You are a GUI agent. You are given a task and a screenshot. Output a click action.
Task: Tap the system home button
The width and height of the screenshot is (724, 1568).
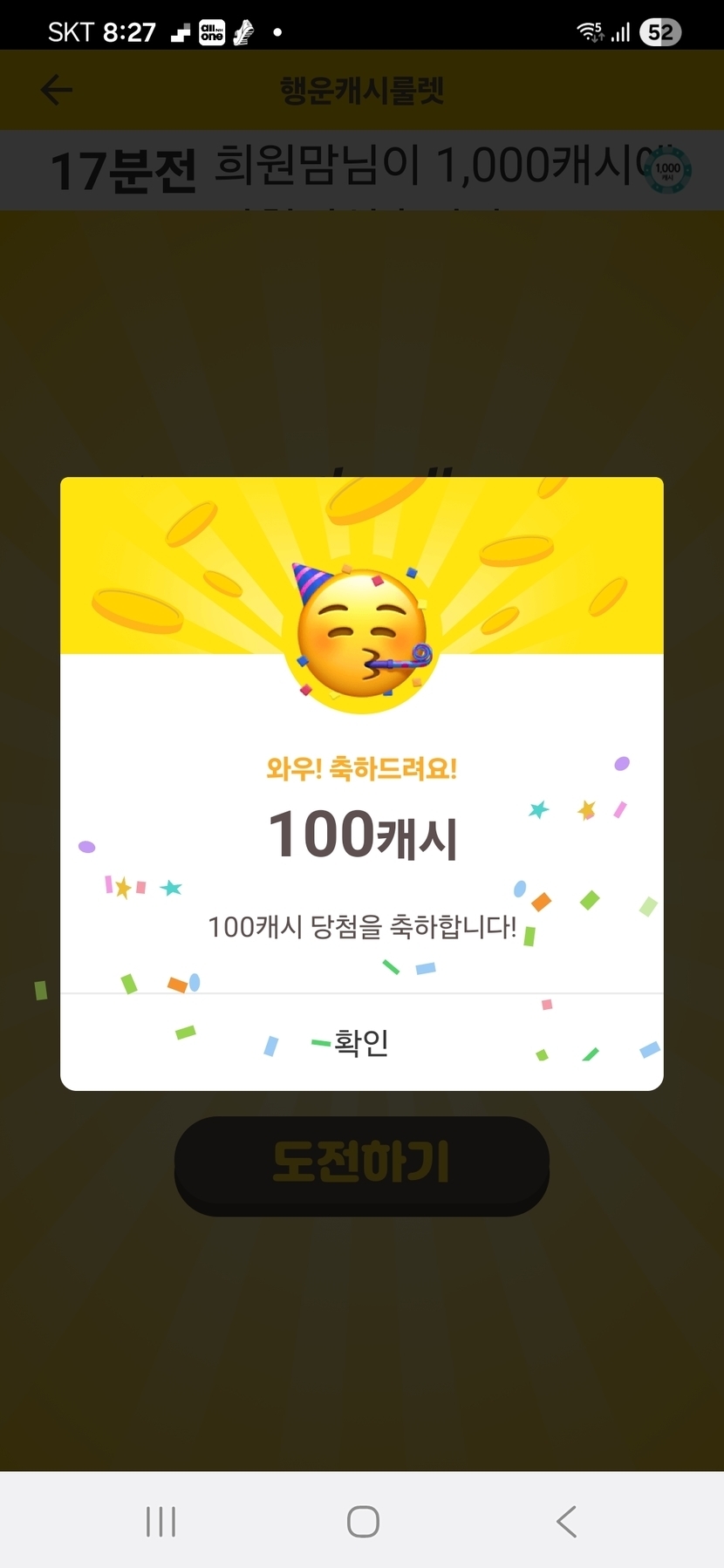pos(363,1522)
